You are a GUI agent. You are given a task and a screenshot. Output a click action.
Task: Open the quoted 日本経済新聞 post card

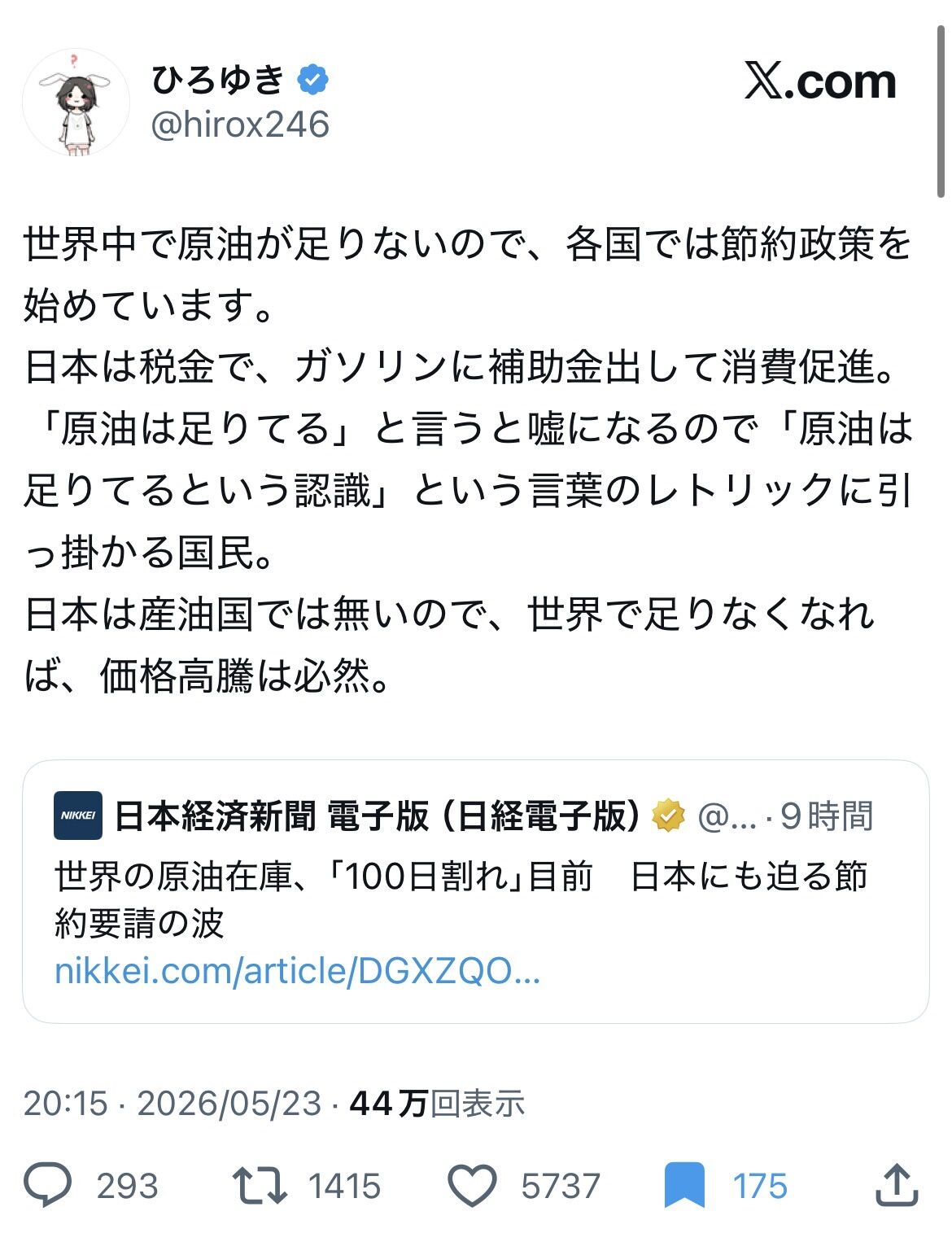click(x=475, y=891)
